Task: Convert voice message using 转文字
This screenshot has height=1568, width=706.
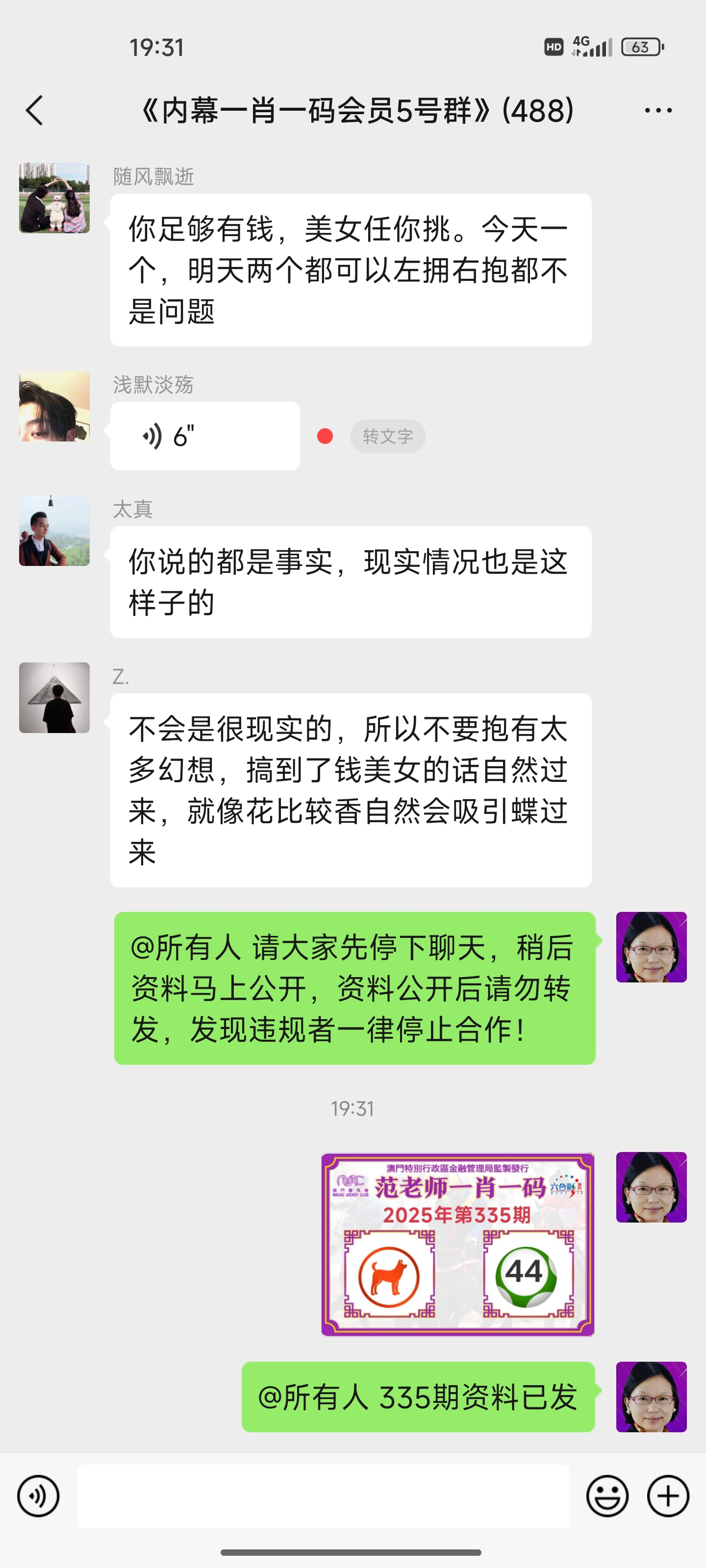Action: point(387,436)
